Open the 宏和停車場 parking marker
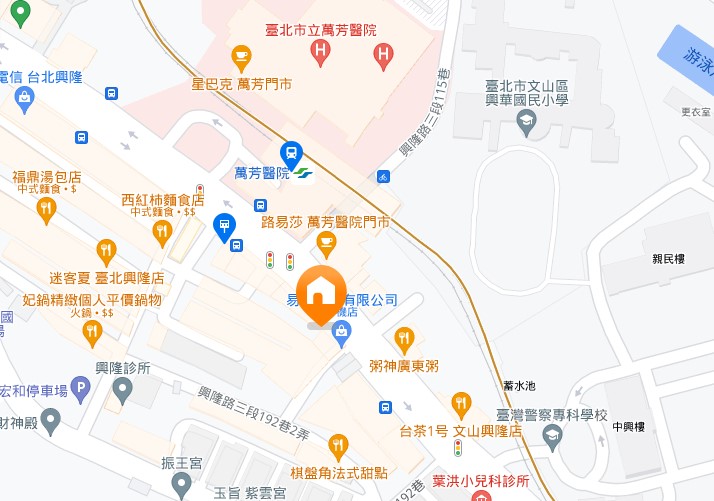 (81, 391)
